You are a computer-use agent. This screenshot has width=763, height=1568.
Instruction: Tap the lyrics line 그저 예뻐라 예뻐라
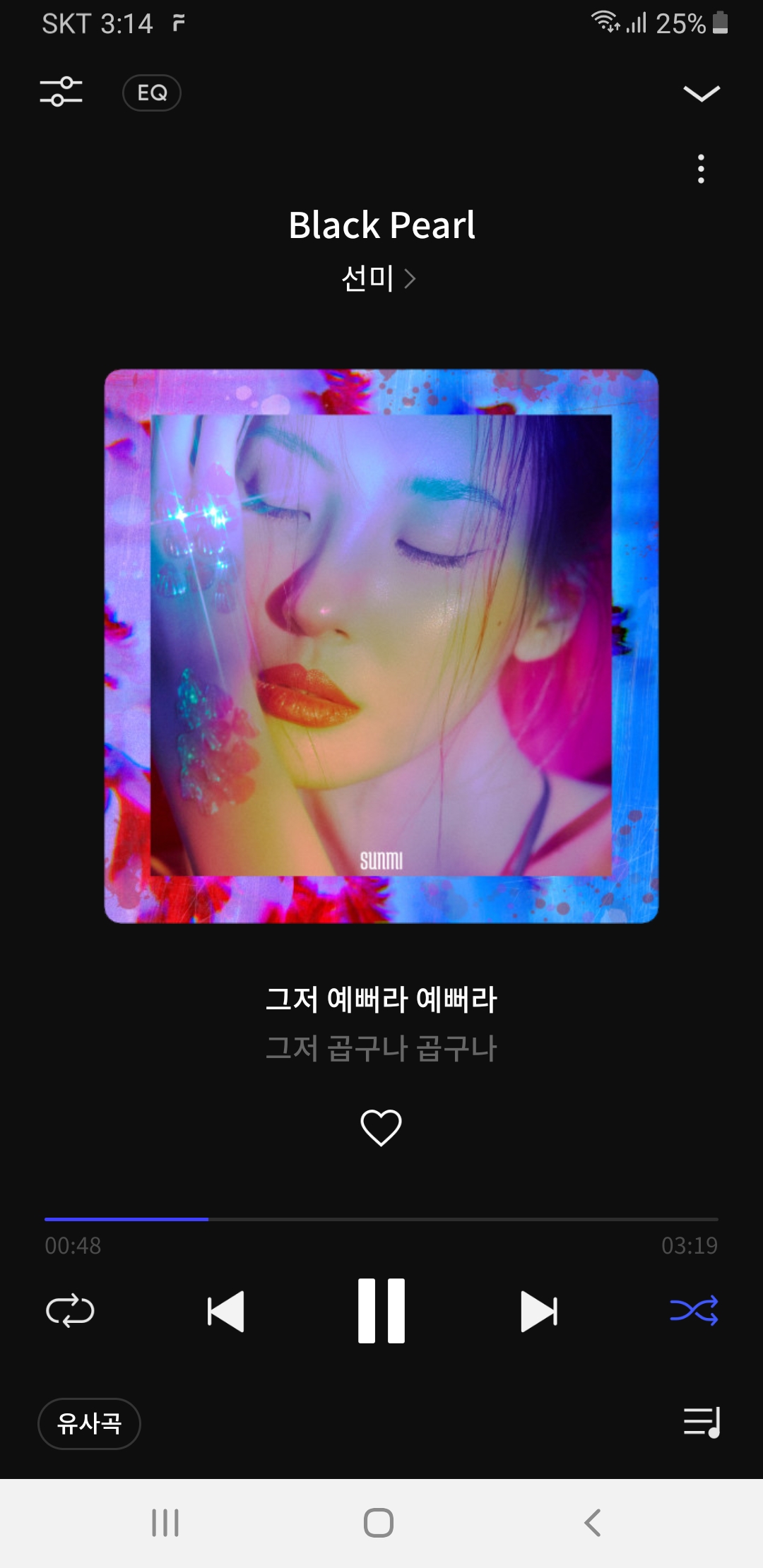[381, 998]
